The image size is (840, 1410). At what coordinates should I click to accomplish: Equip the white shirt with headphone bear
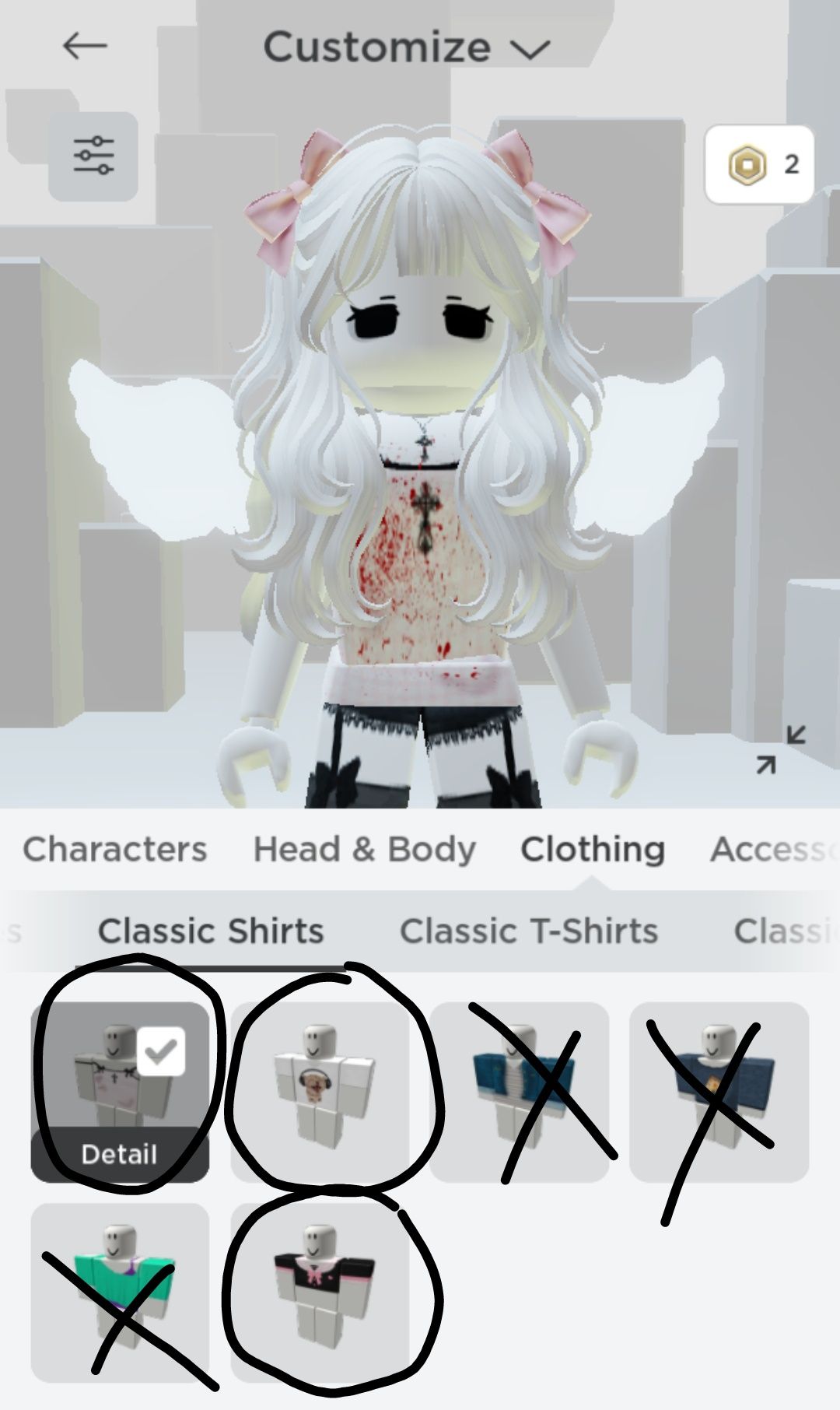point(320,1091)
